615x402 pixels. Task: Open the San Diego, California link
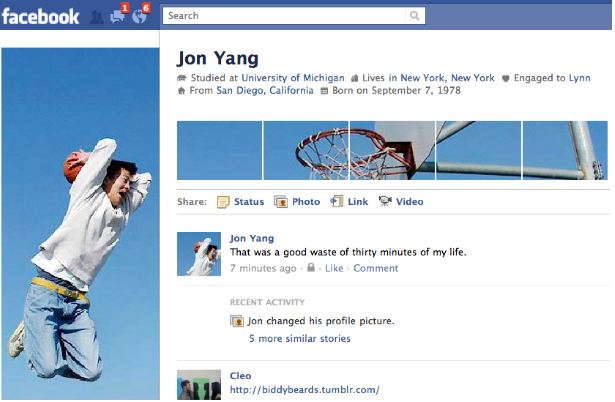click(x=265, y=91)
